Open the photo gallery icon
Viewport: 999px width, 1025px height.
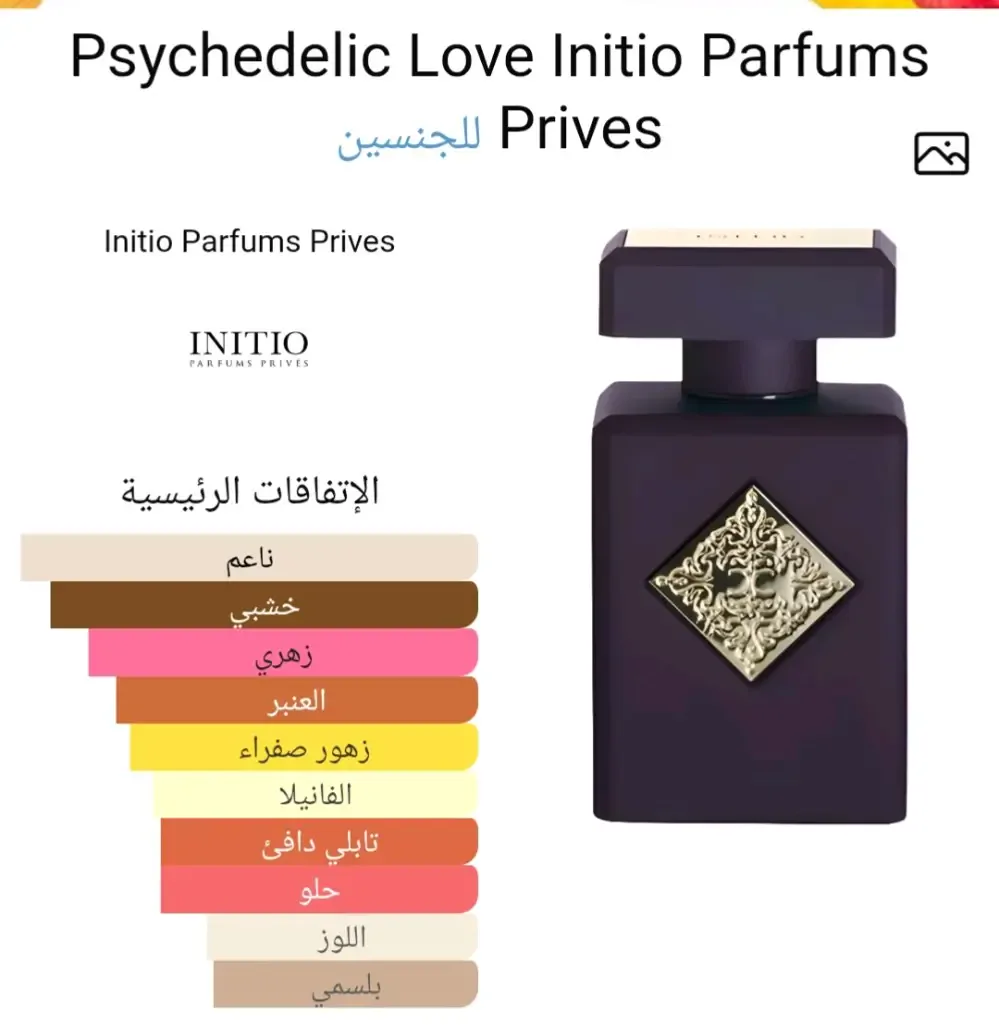(941, 154)
